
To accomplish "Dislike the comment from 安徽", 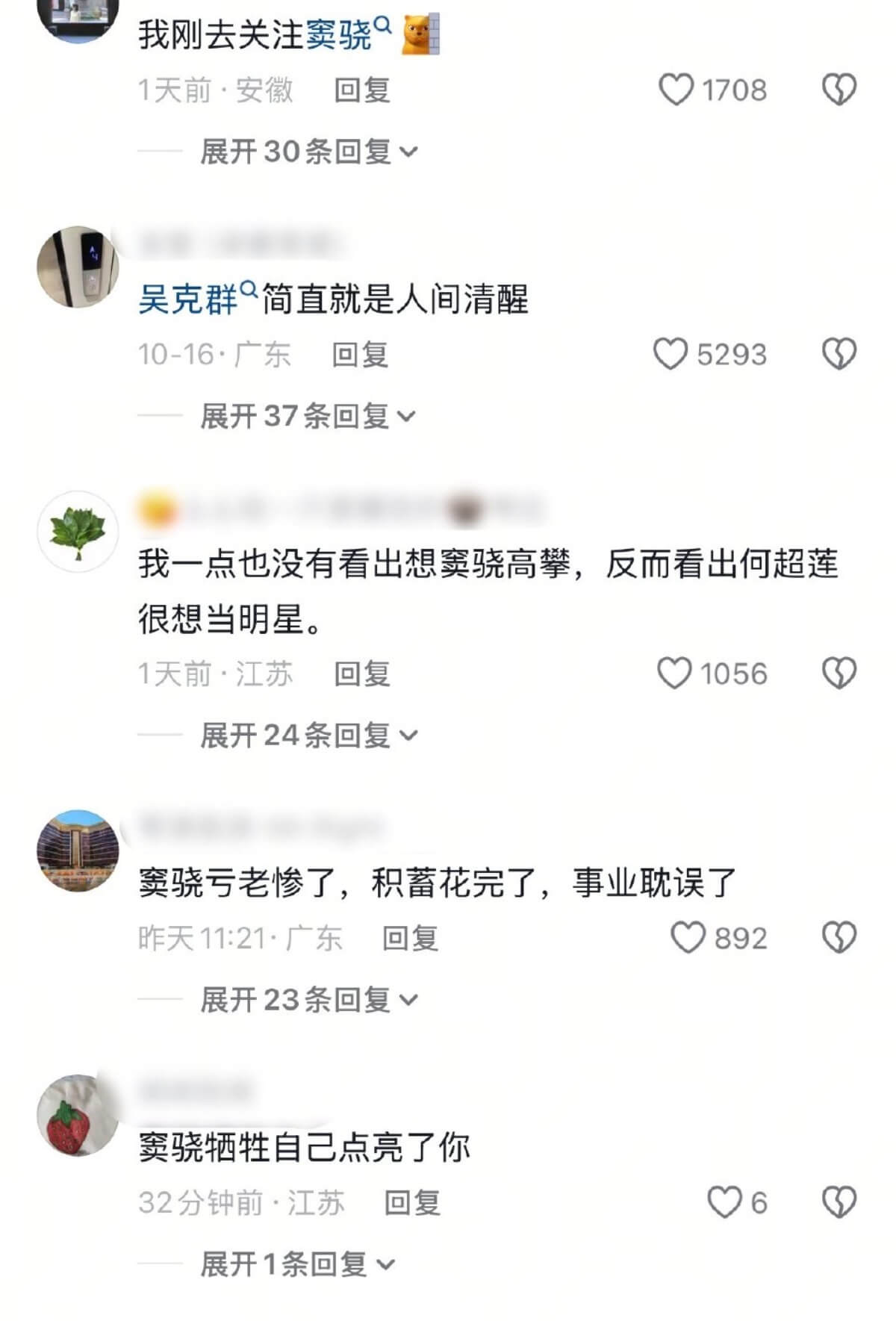I will [x=839, y=90].
